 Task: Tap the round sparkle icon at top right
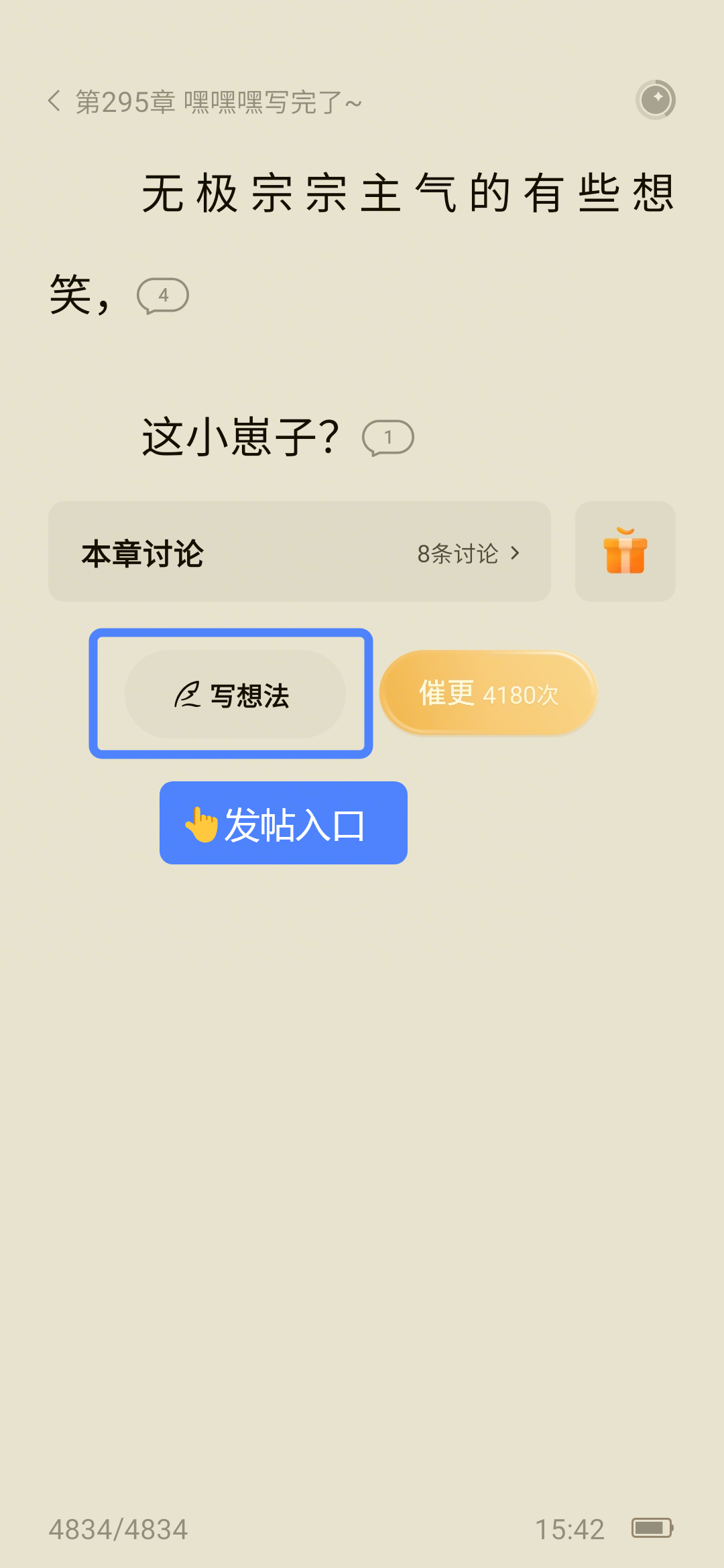click(x=655, y=100)
